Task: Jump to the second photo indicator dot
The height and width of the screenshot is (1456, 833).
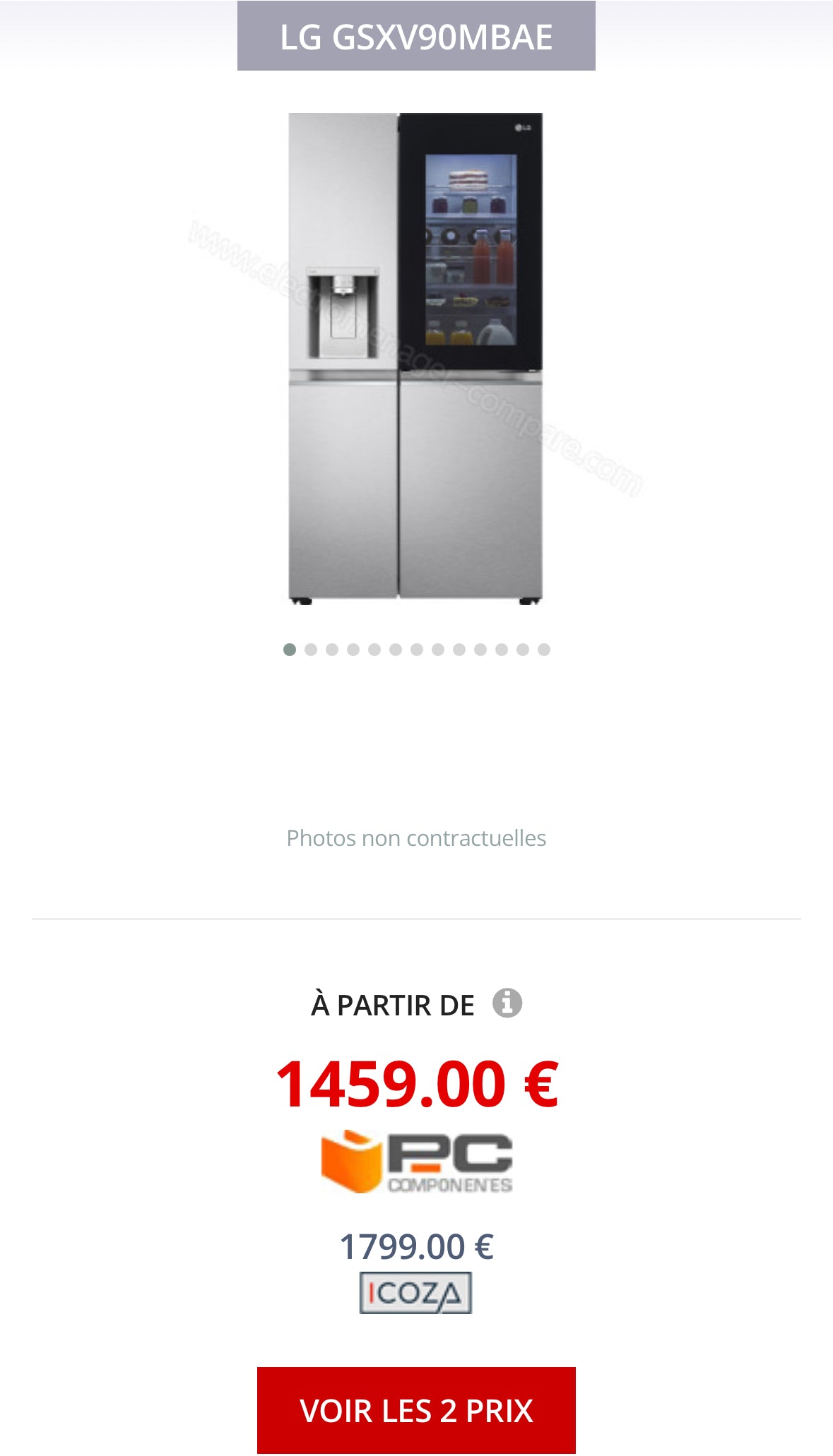Action: click(x=311, y=650)
